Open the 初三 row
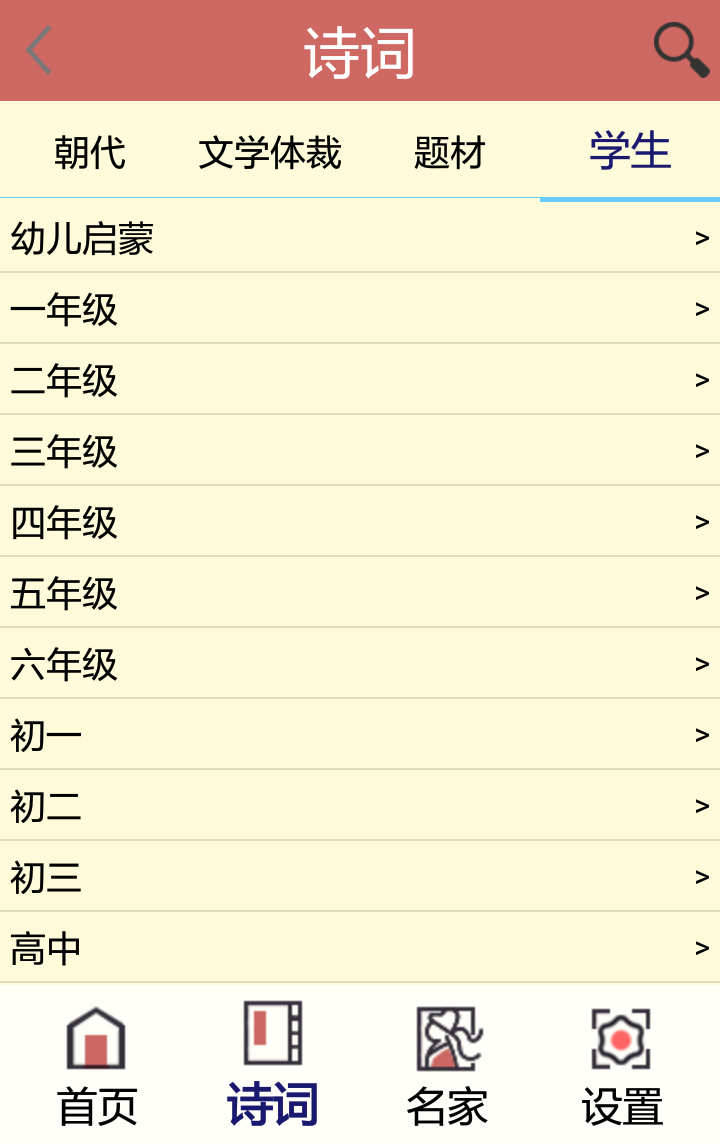This screenshot has width=720, height=1144. pyautogui.click(x=360, y=877)
